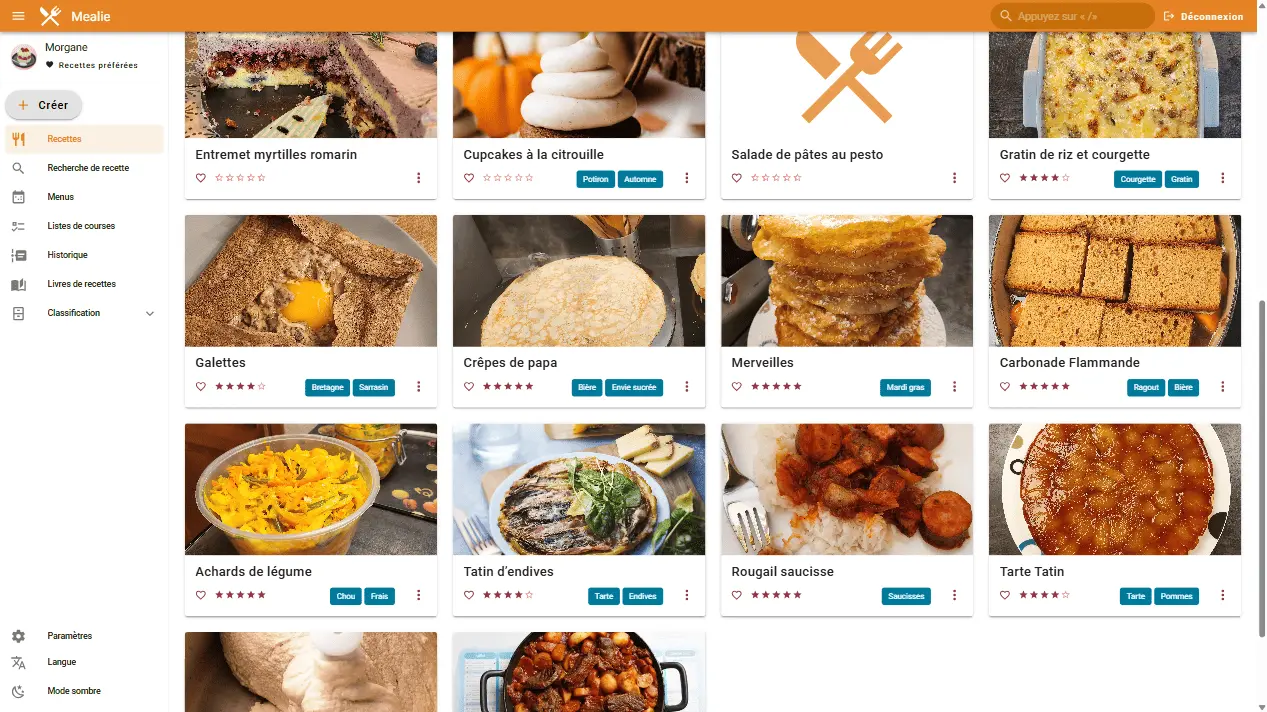The width and height of the screenshot is (1267, 712).
Task: Open Recherche de recette in the sidebar
Action: click(88, 168)
